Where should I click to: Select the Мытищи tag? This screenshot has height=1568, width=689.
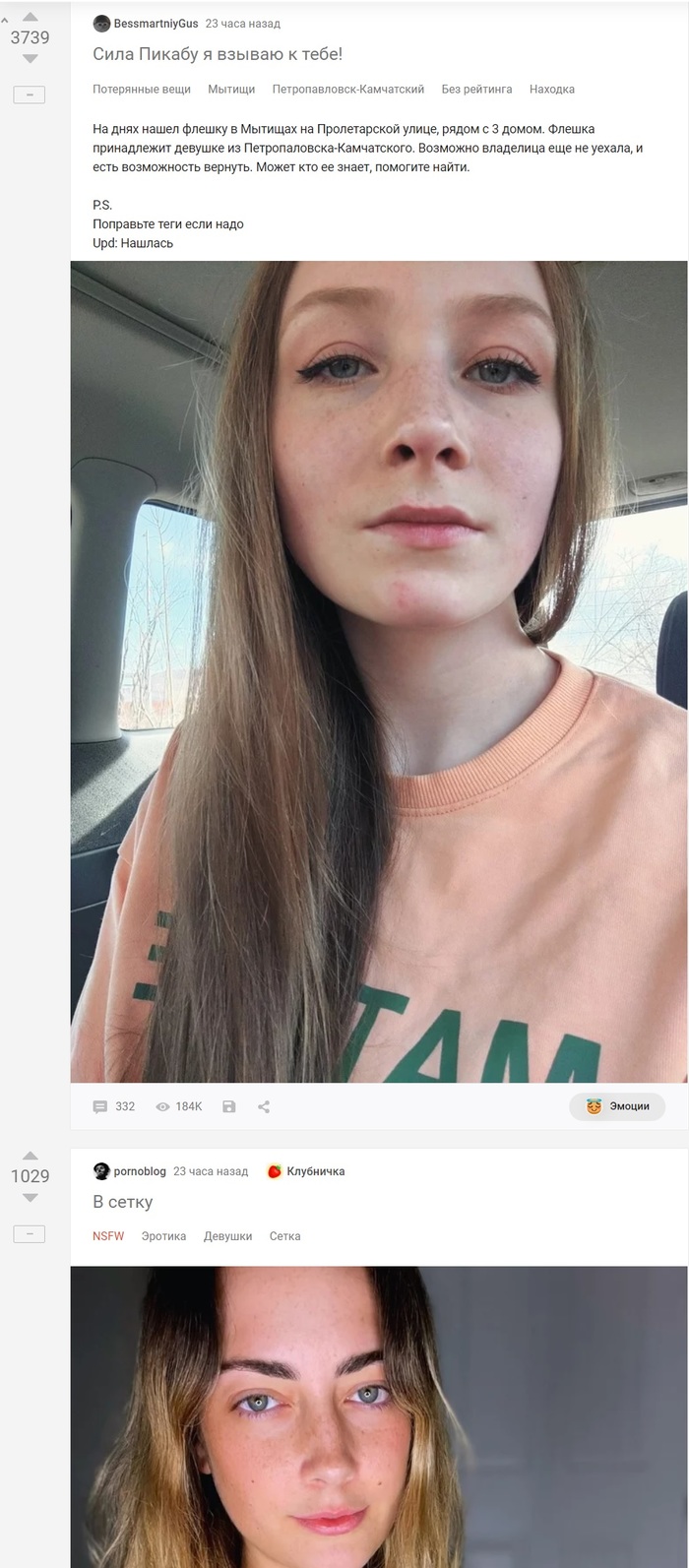click(231, 90)
